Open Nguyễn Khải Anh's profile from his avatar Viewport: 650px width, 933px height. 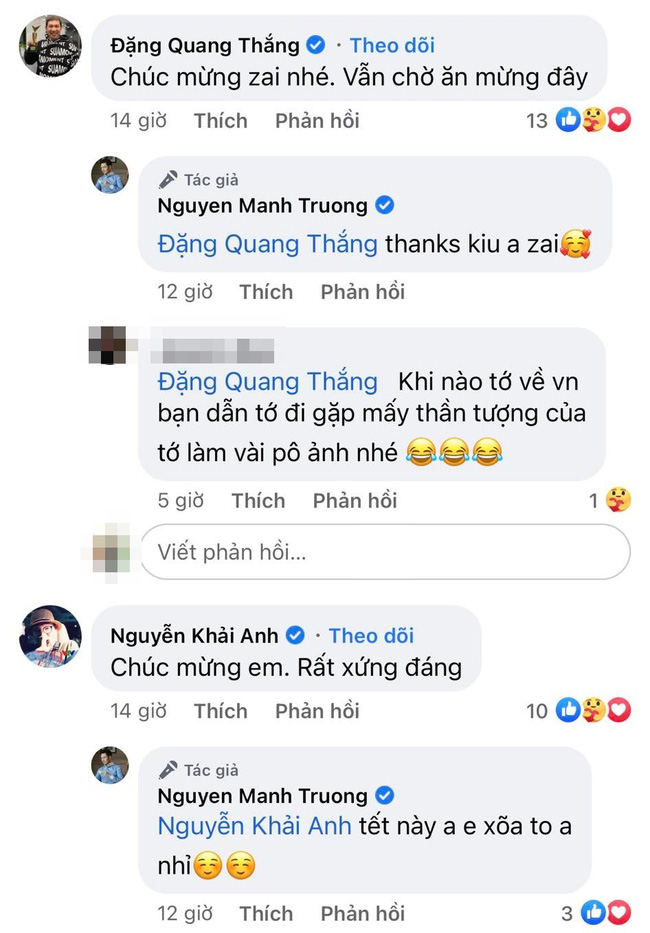(50, 636)
